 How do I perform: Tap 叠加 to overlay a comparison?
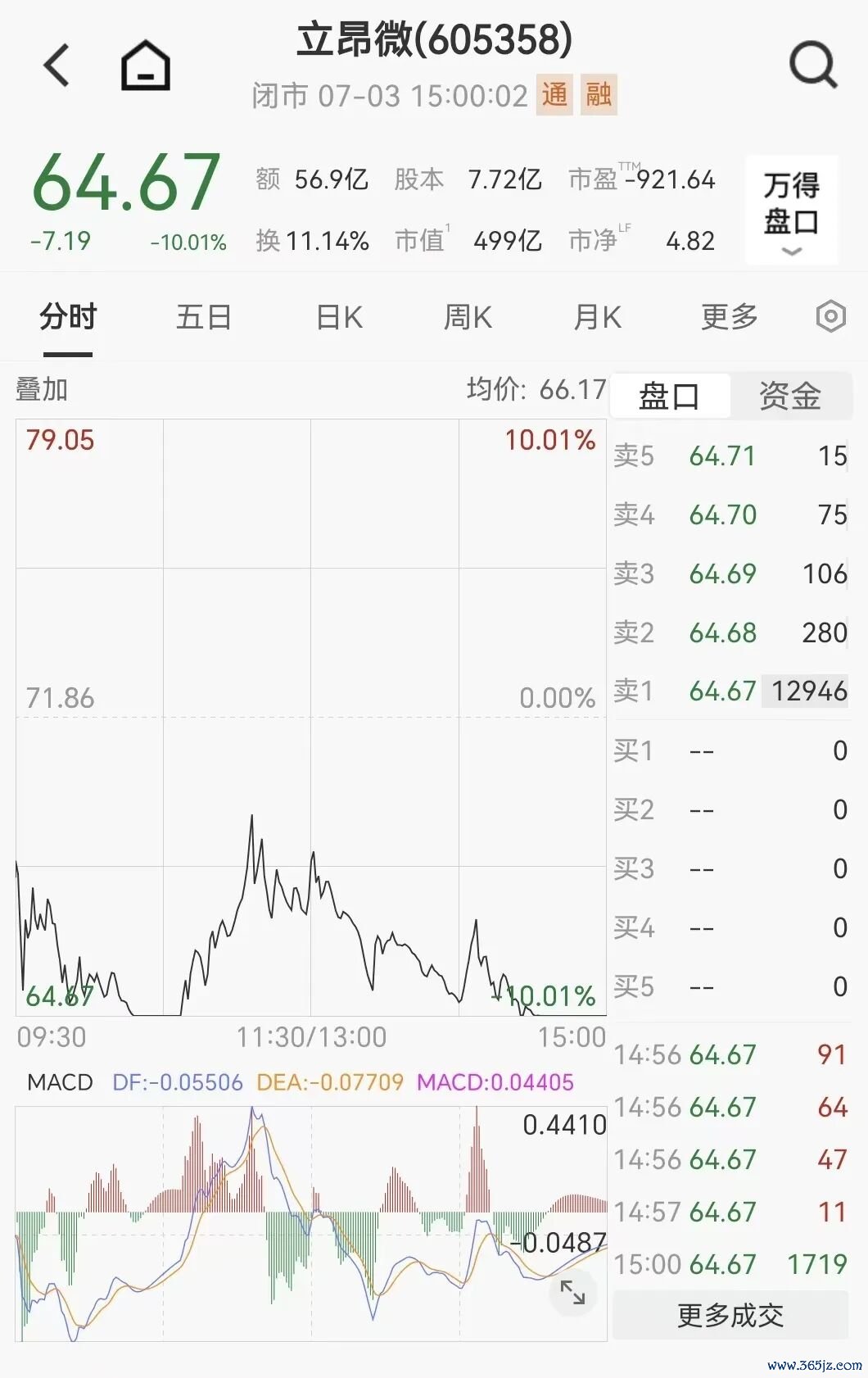click(x=42, y=390)
